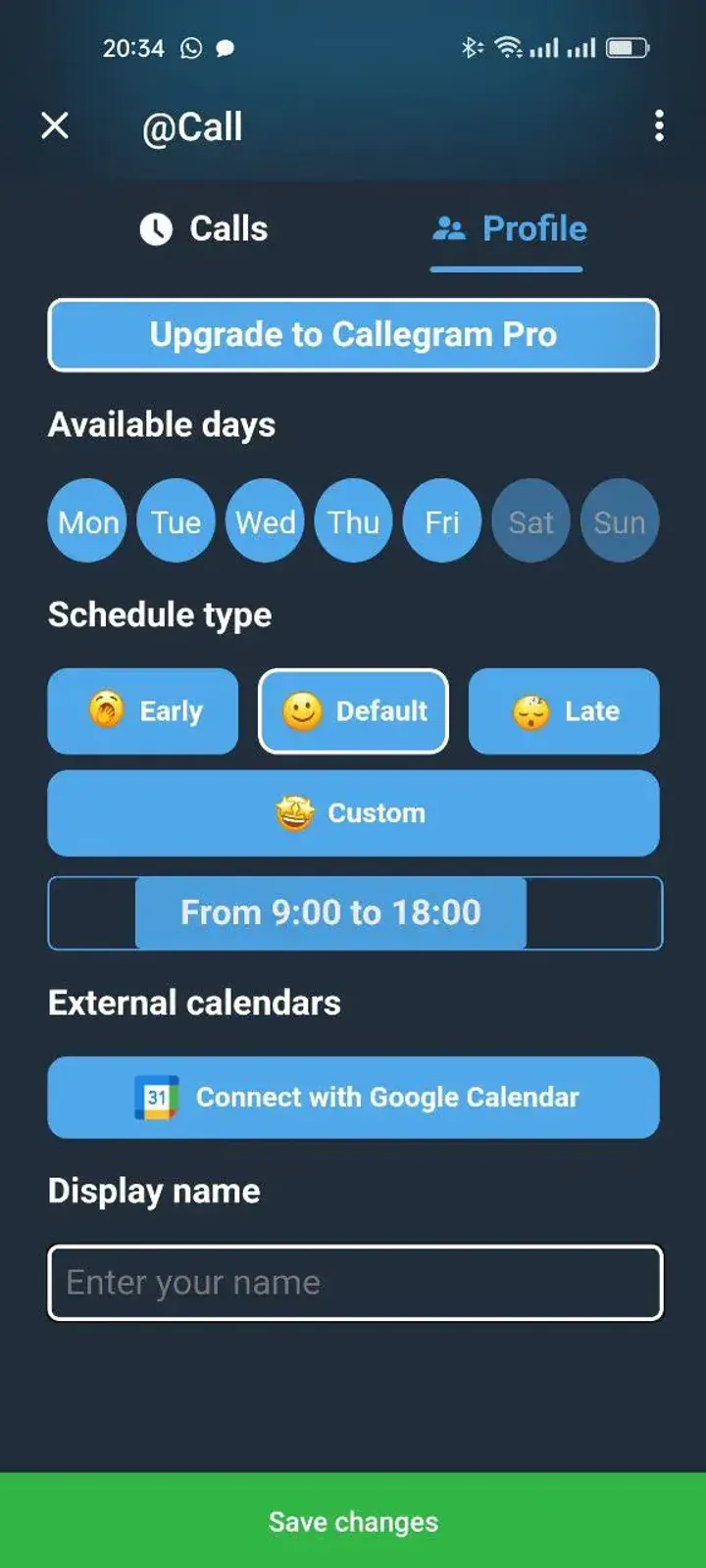Toggle Monday availability
706x1568 pixels.
click(x=87, y=521)
